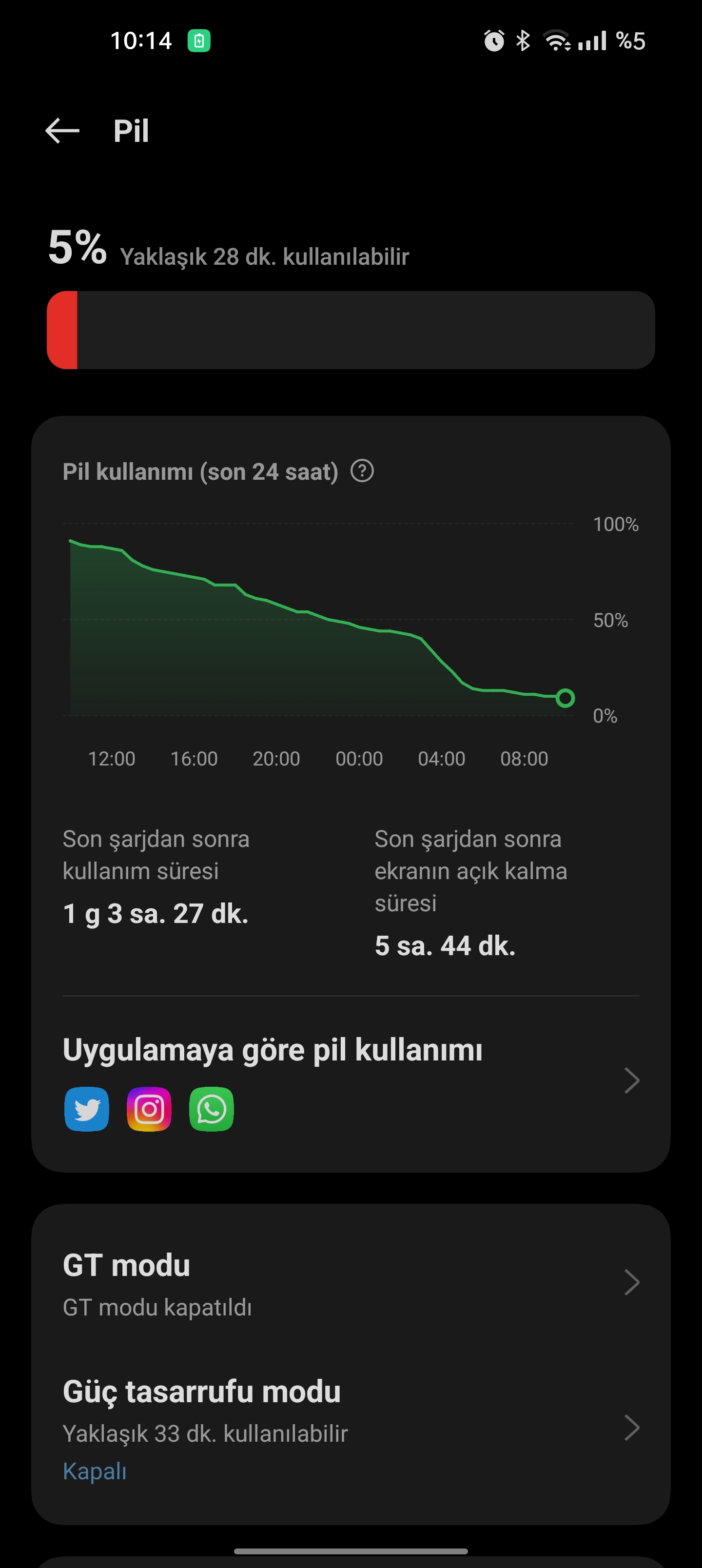Image resolution: width=702 pixels, height=1568 pixels.
Task: Go back from the Pil screen
Action: point(62,131)
